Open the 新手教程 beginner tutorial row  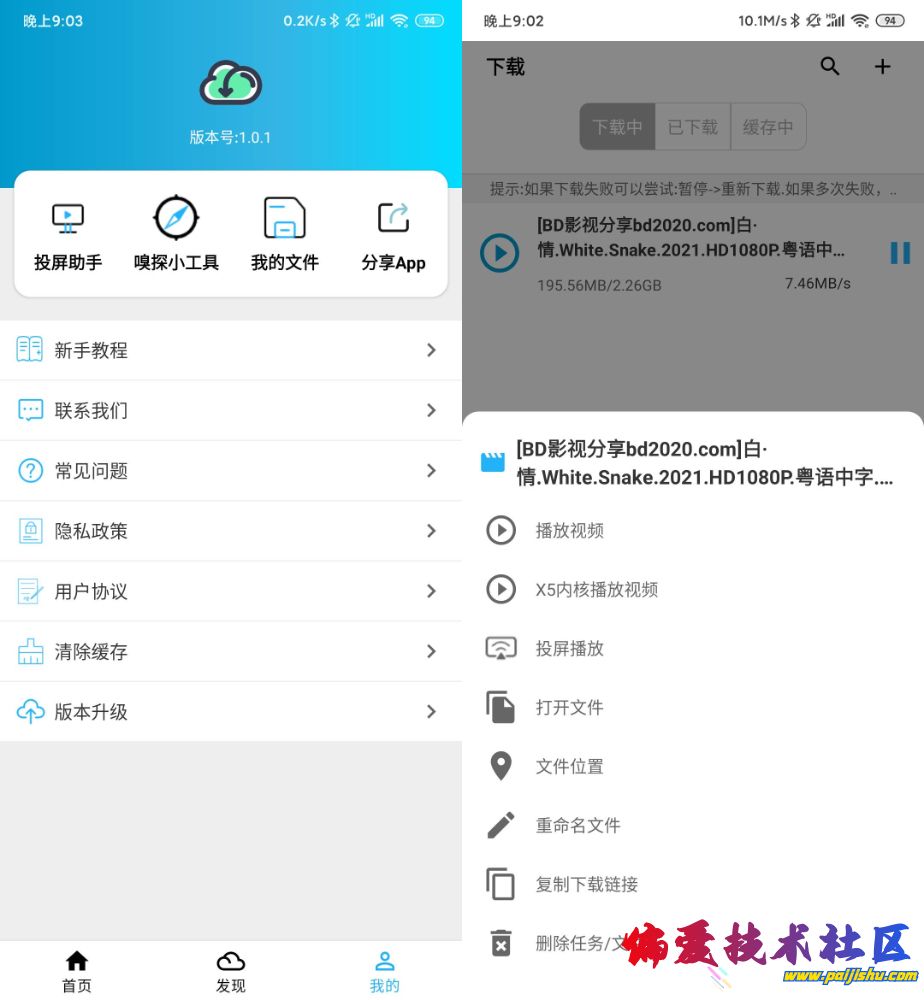pyautogui.click(x=230, y=350)
